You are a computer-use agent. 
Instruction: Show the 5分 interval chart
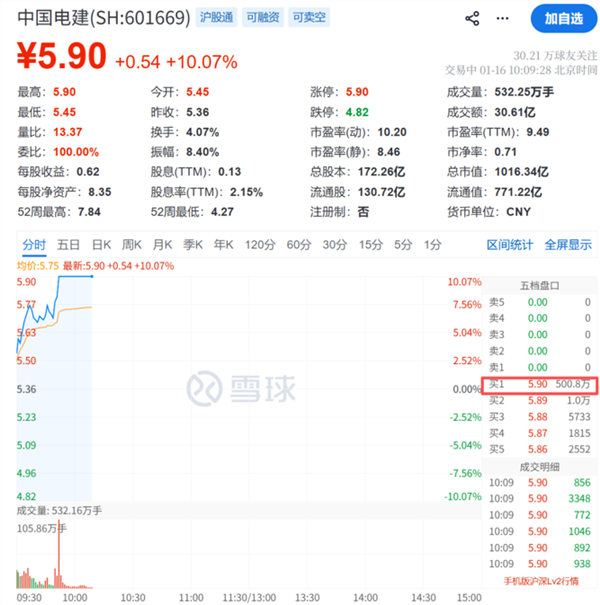[403, 244]
